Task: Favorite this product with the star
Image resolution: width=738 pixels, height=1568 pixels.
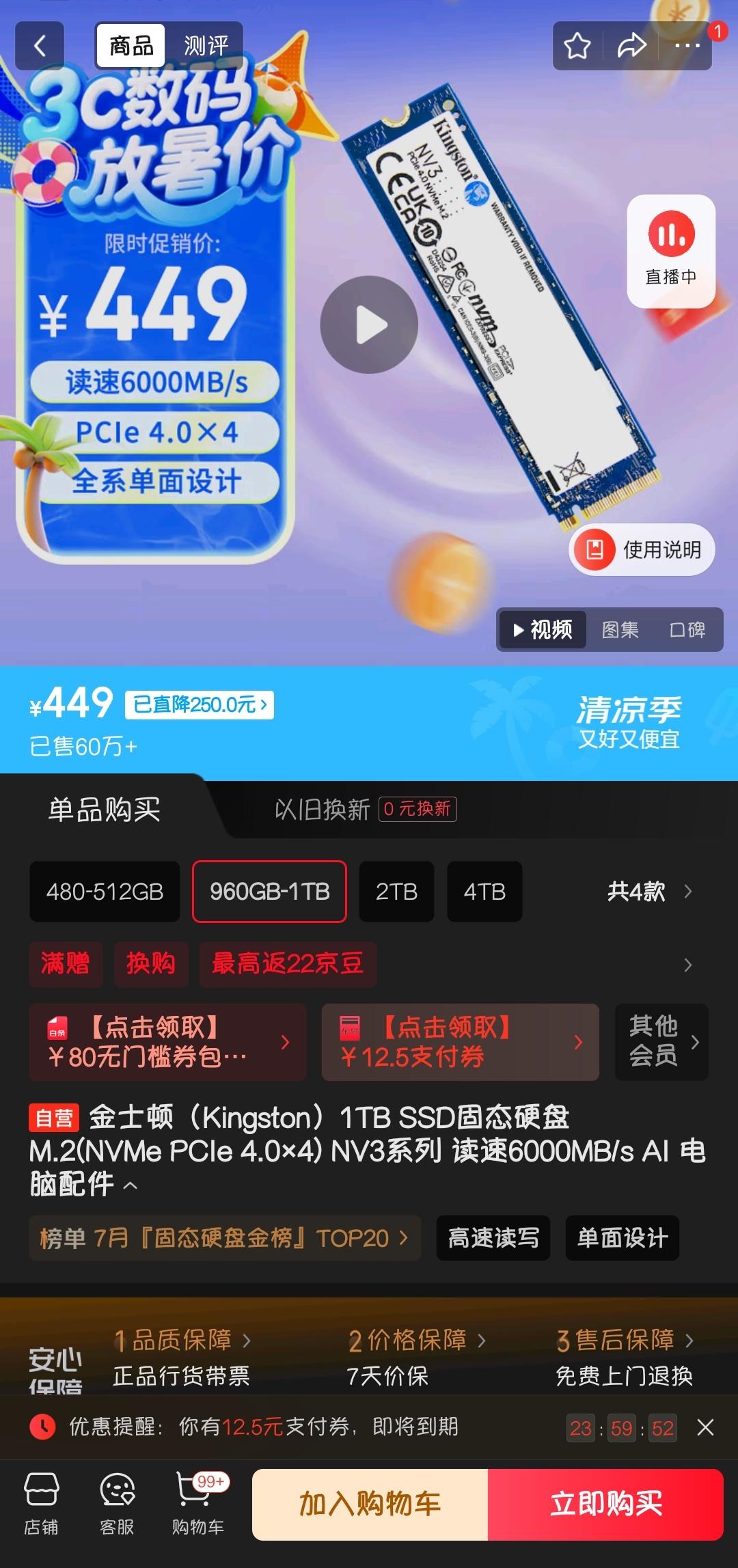Action: coord(577,46)
